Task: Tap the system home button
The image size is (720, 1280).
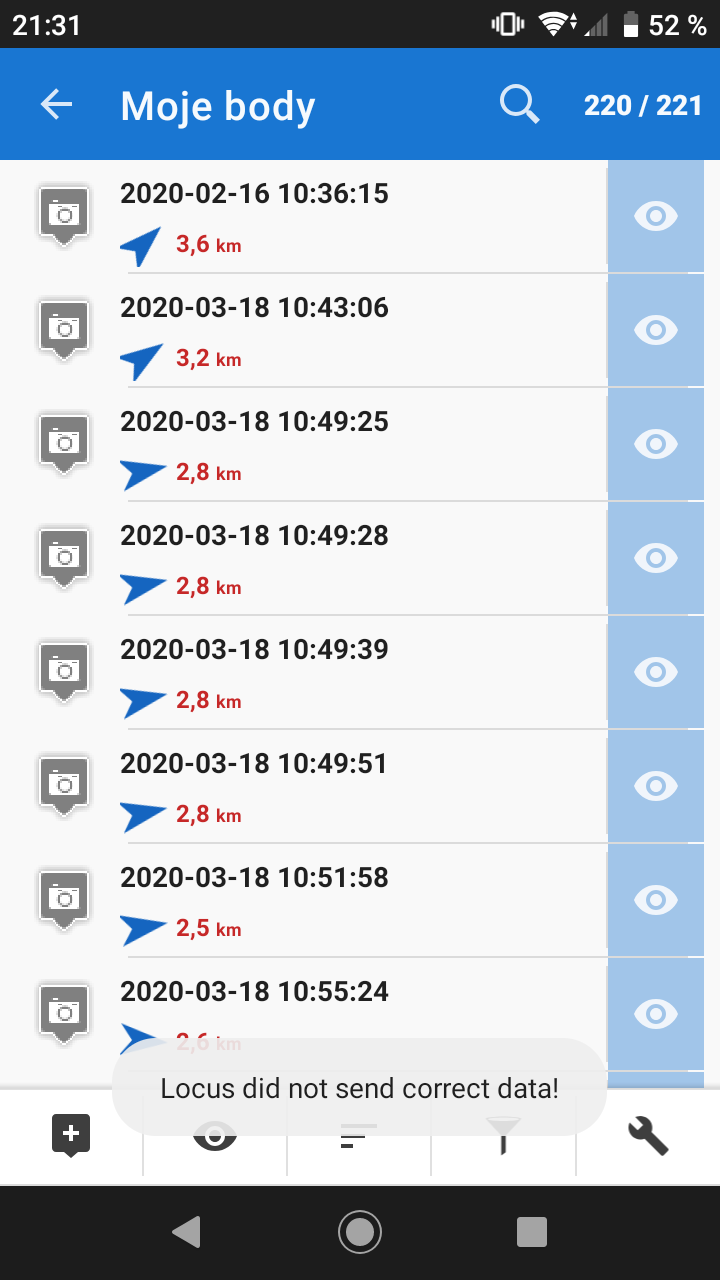Action: click(x=359, y=1231)
